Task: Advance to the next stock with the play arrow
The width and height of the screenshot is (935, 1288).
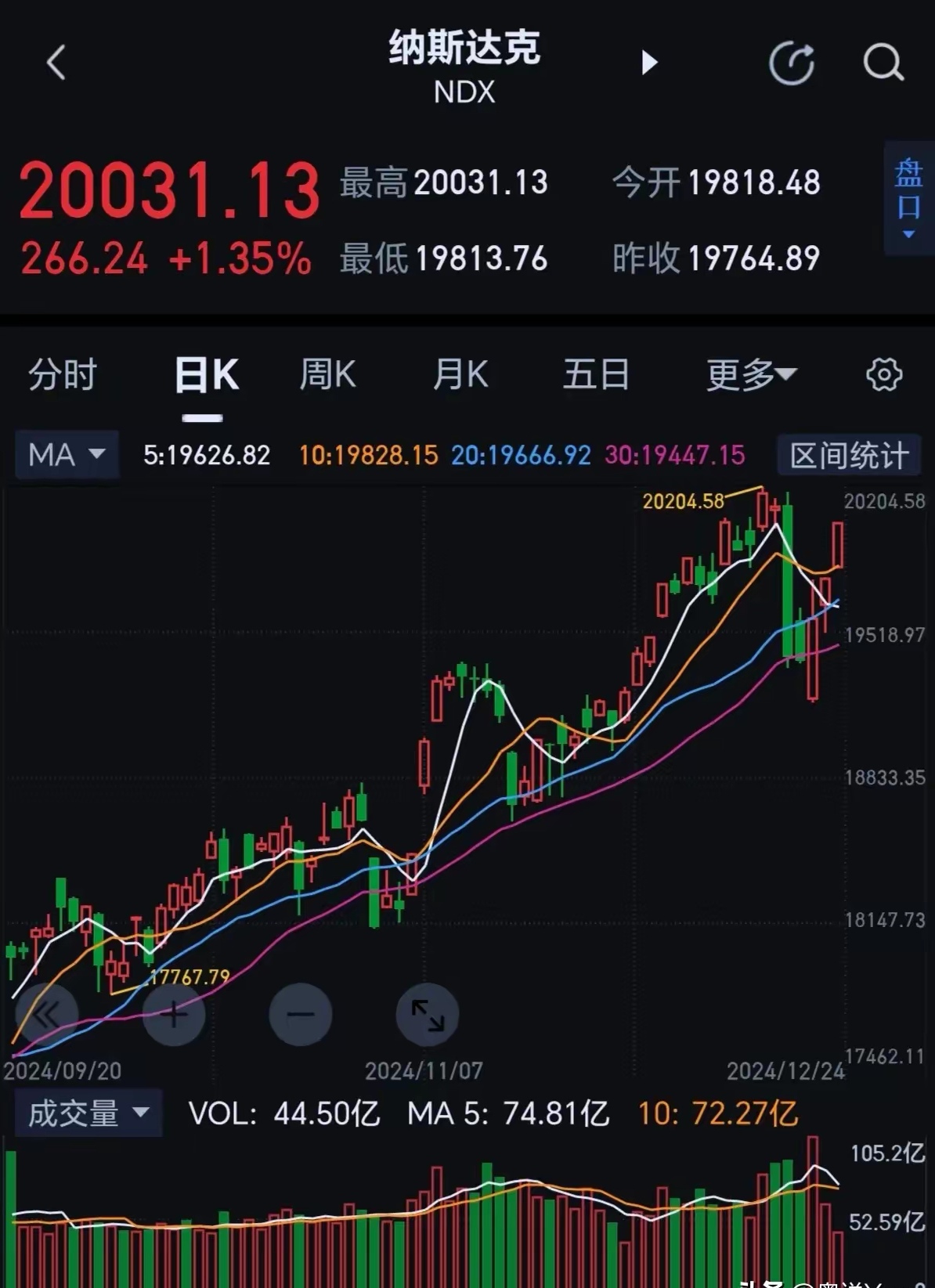Action: tap(649, 63)
